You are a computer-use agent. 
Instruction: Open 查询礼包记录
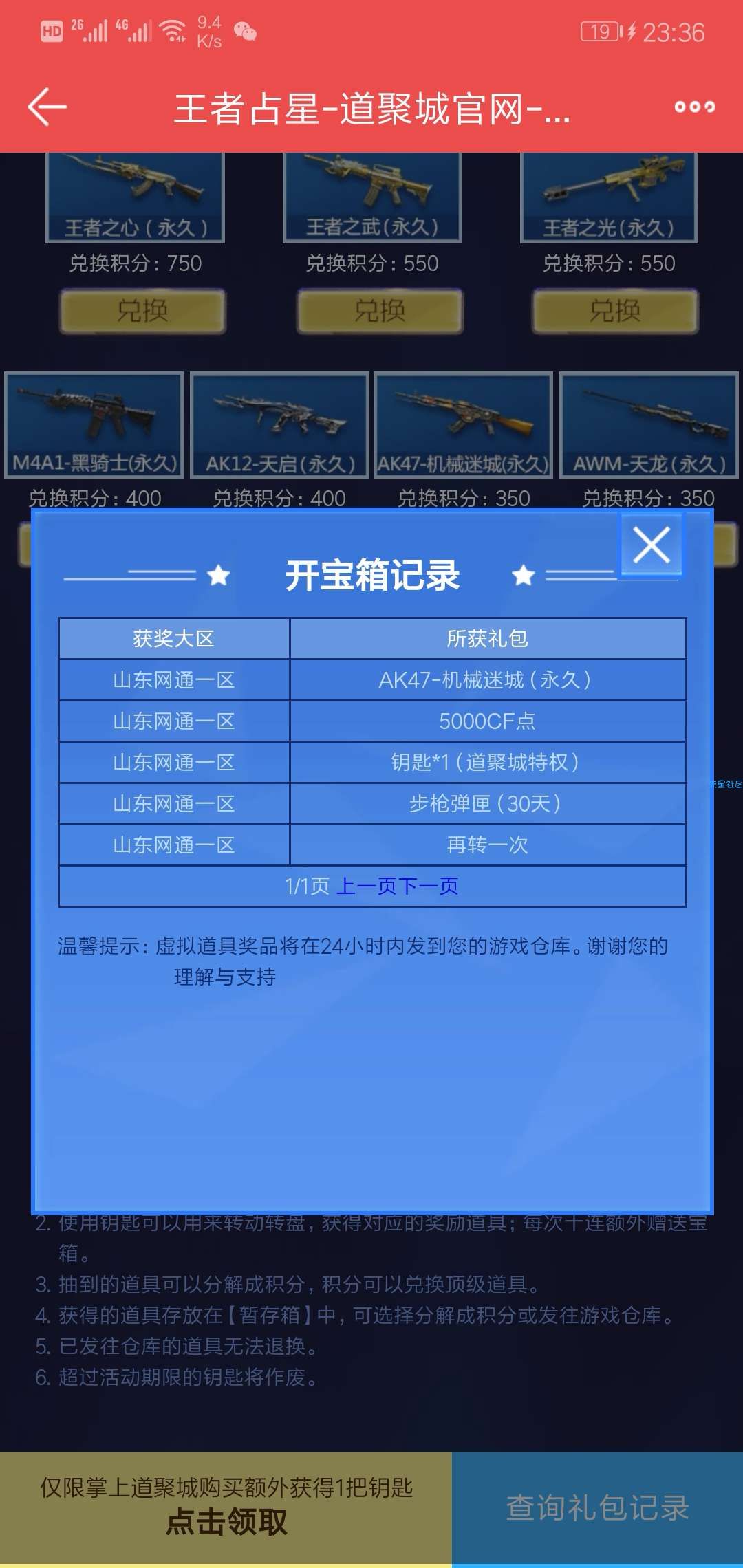(597, 1509)
